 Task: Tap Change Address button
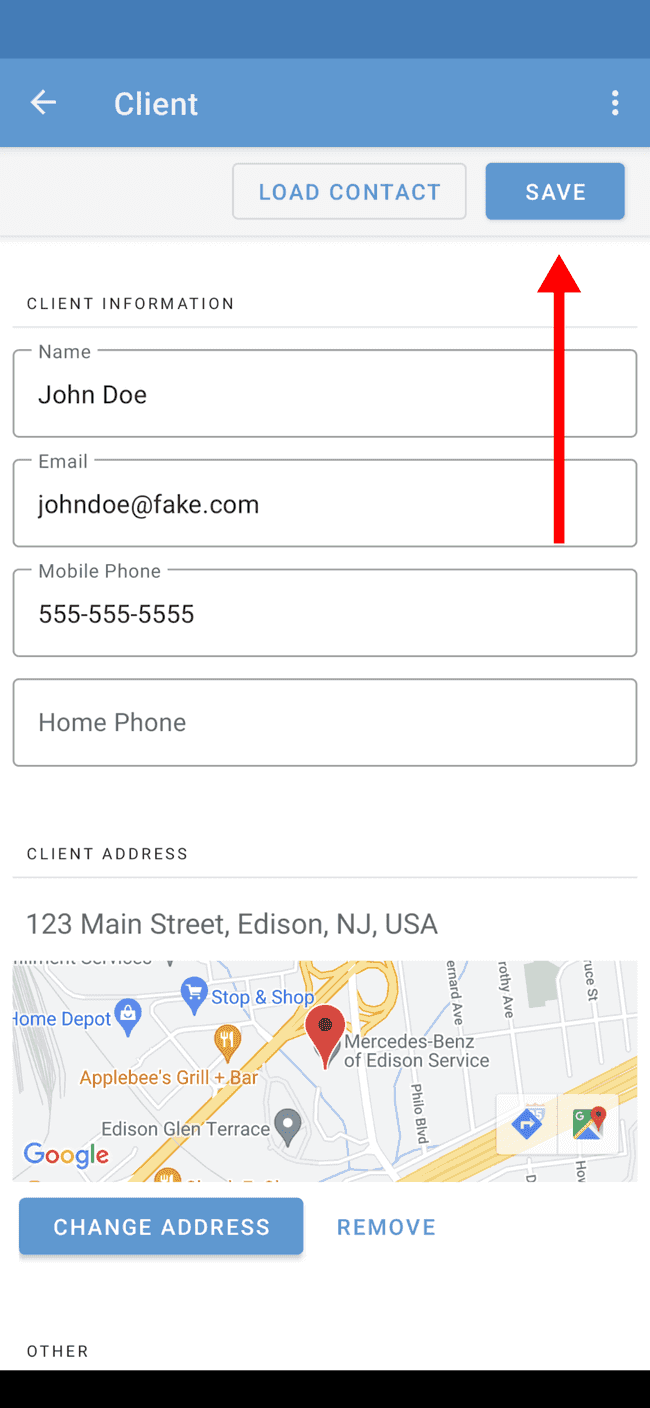coord(161,1227)
